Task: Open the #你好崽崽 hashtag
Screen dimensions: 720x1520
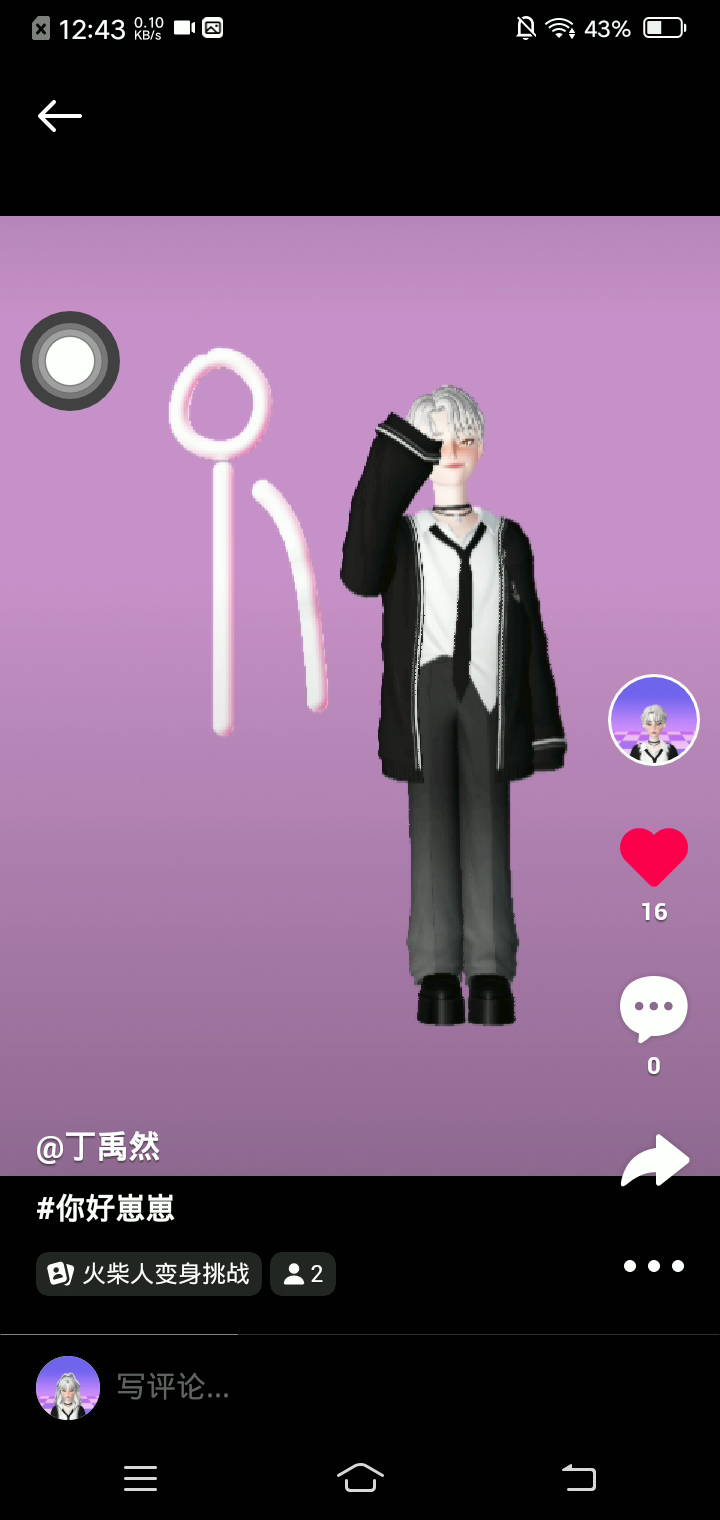Action: point(106,1209)
